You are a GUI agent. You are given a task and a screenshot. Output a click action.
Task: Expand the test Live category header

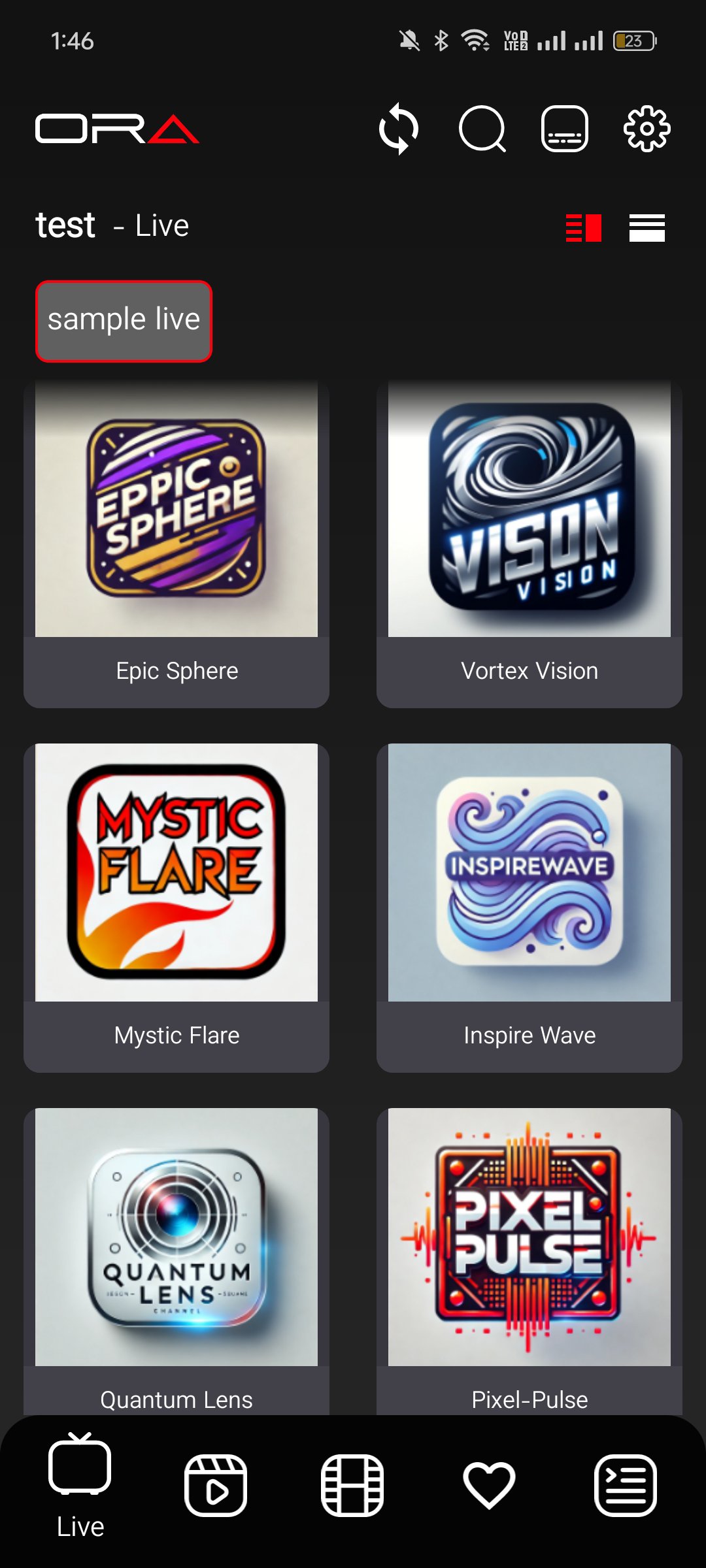[x=111, y=224]
